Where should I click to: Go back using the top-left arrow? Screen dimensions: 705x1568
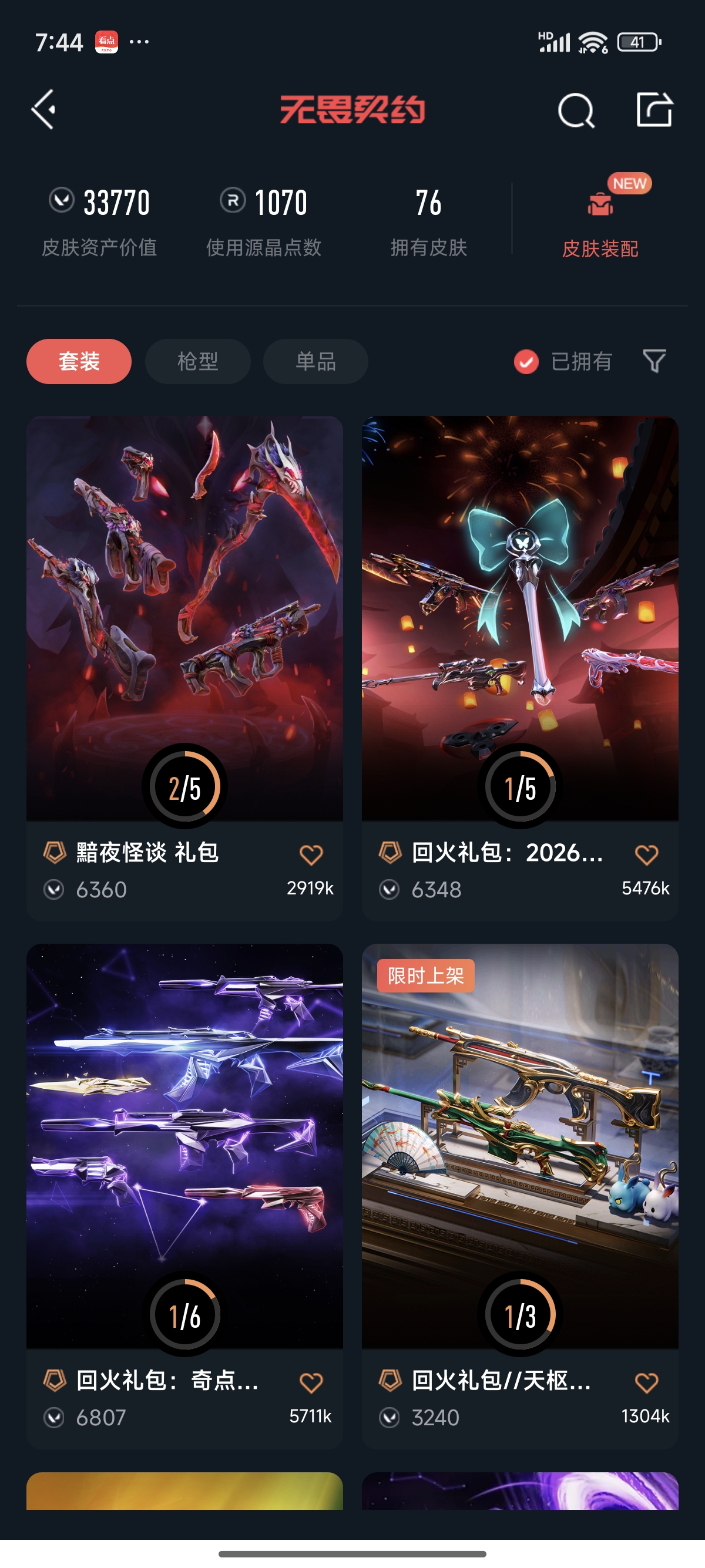(x=44, y=110)
